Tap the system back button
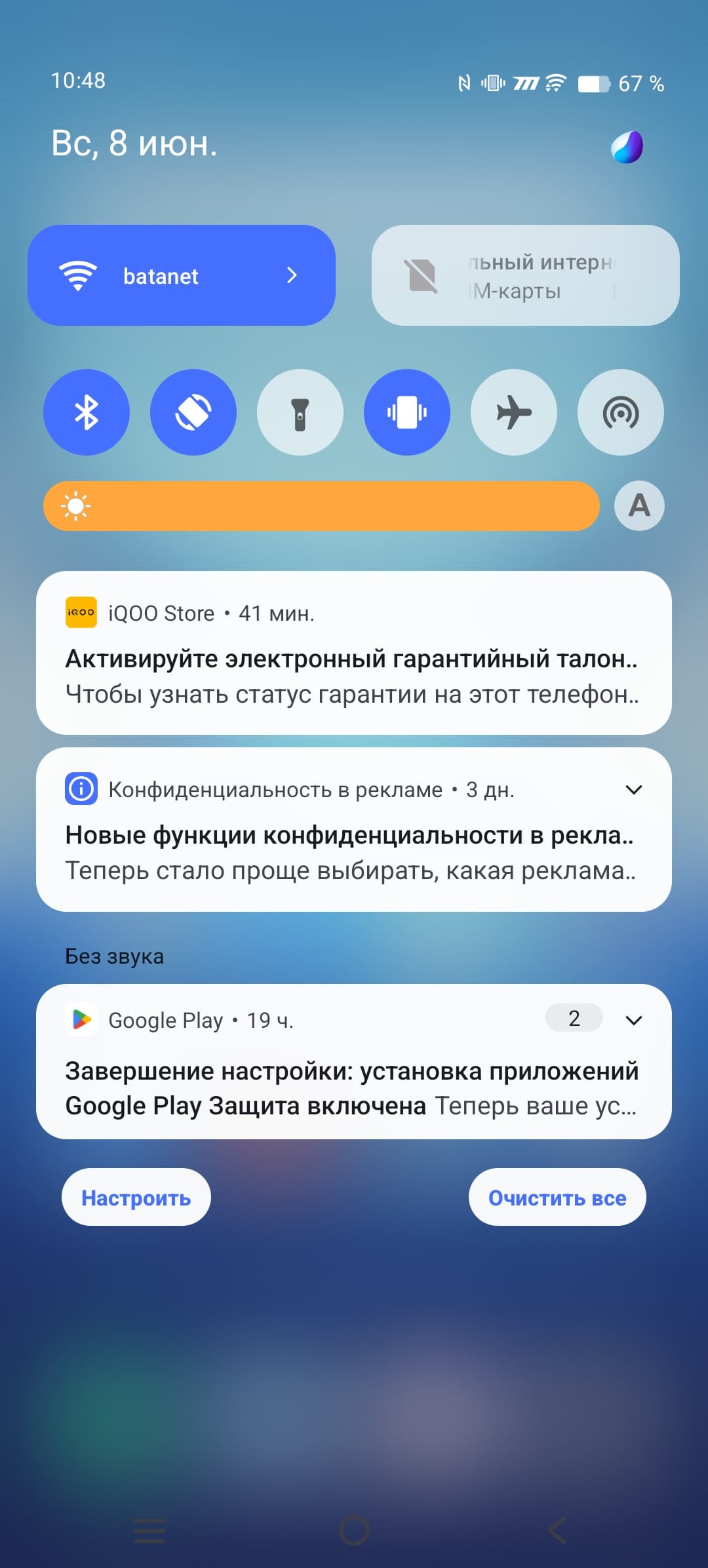This screenshot has height=1568, width=708. [557, 1531]
